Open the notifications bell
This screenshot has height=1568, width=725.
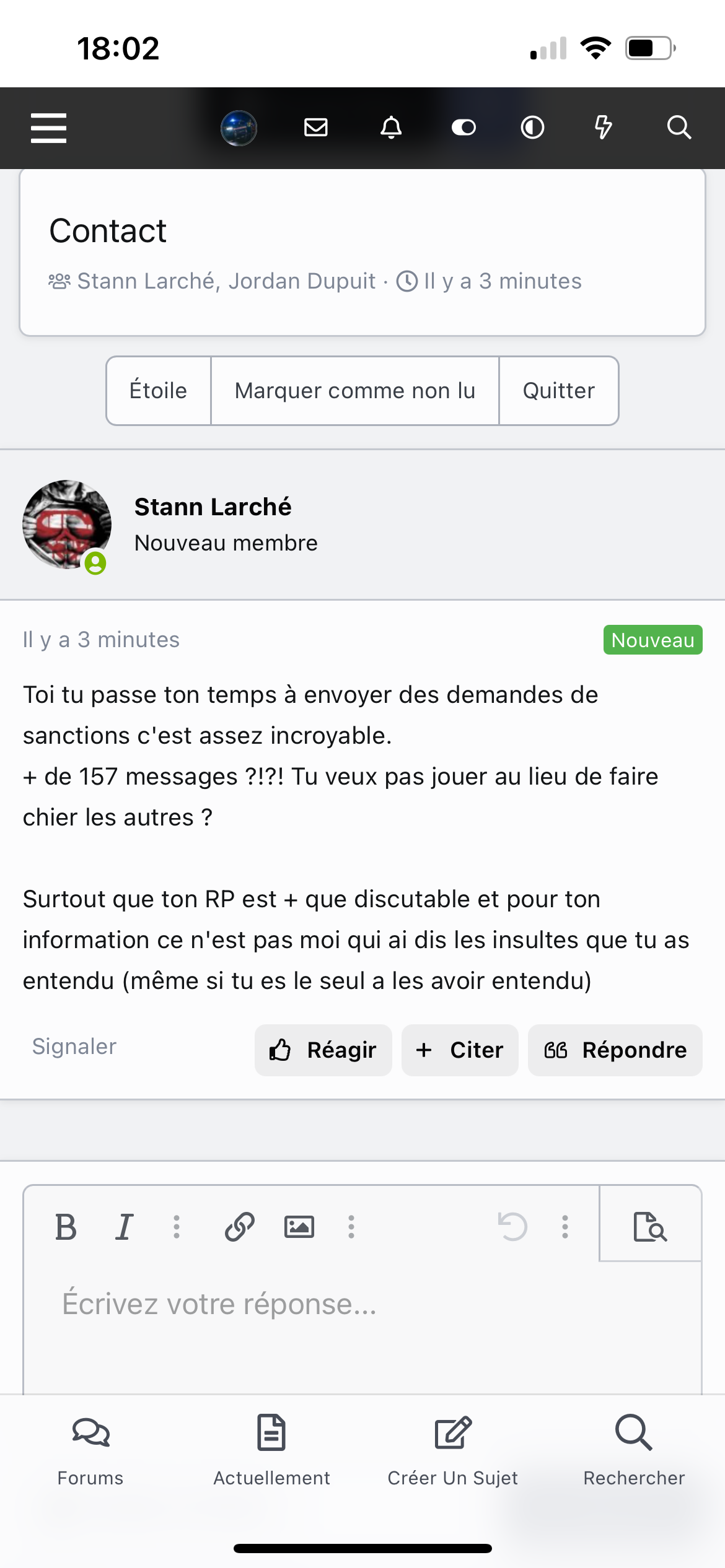coord(391,128)
